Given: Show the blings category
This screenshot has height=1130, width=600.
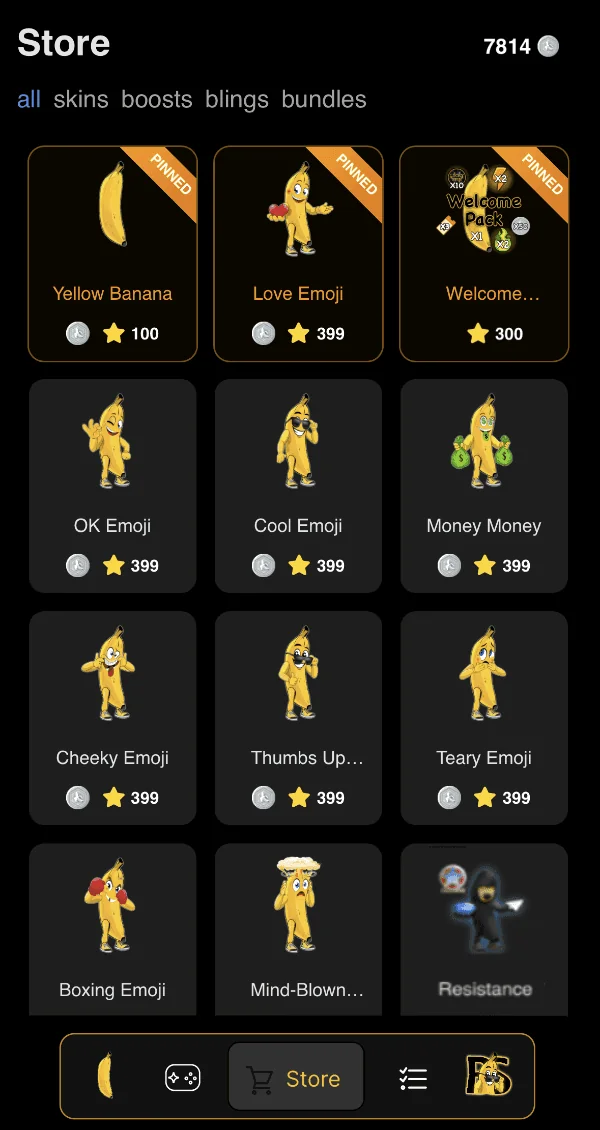Looking at the screenshot, I should pos(236,99).
